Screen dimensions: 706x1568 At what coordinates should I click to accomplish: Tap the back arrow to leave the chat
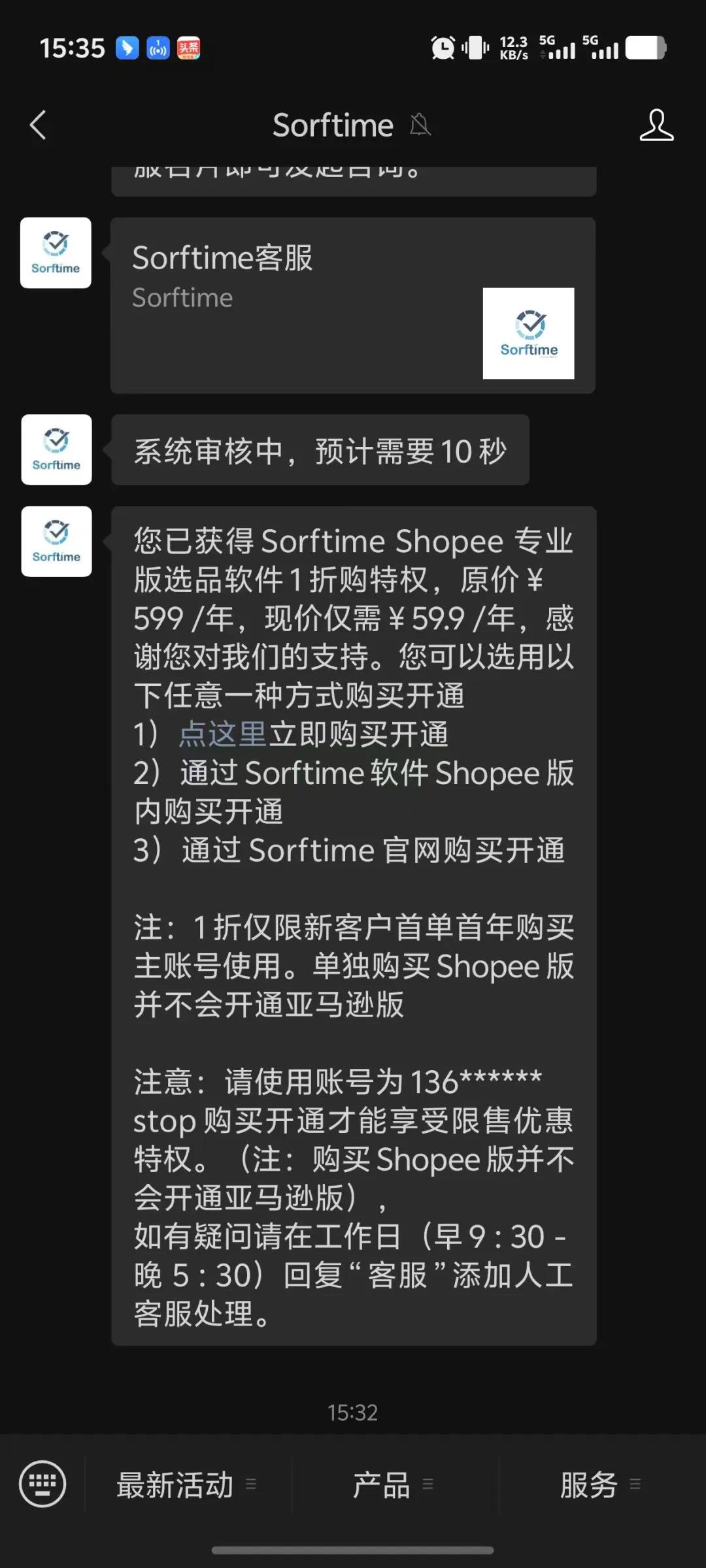(38, 125)
